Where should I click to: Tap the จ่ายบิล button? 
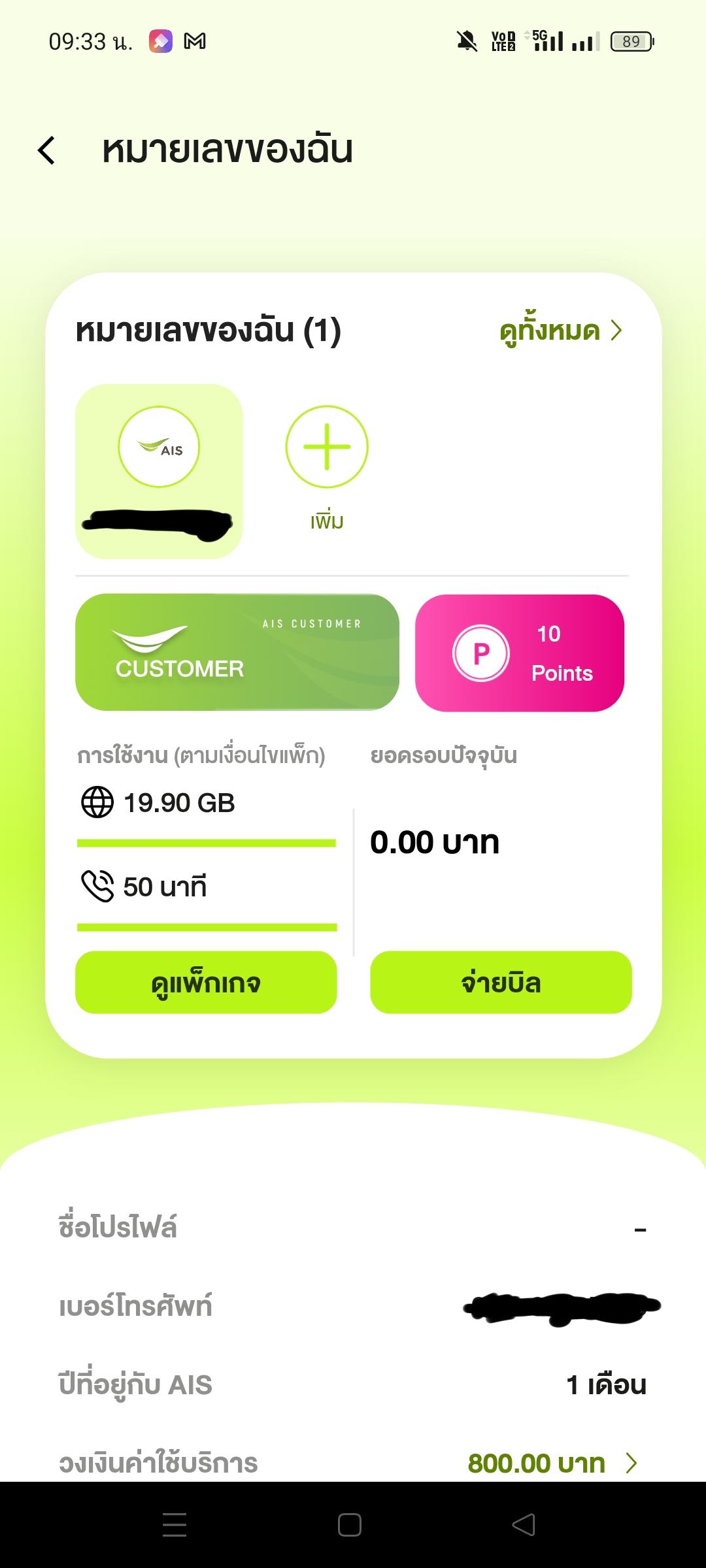point(501,982)
